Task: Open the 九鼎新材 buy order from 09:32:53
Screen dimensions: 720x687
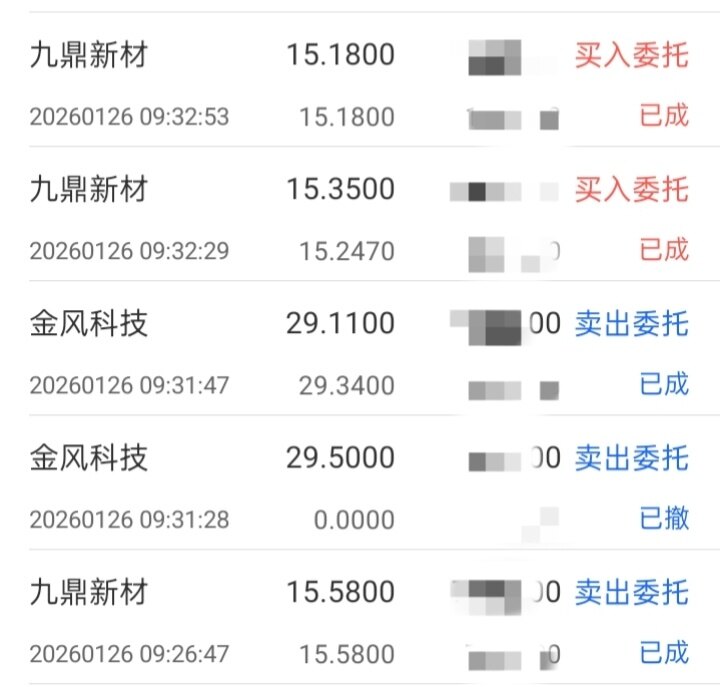Action: pyautogui.click(x=360, y=84)
